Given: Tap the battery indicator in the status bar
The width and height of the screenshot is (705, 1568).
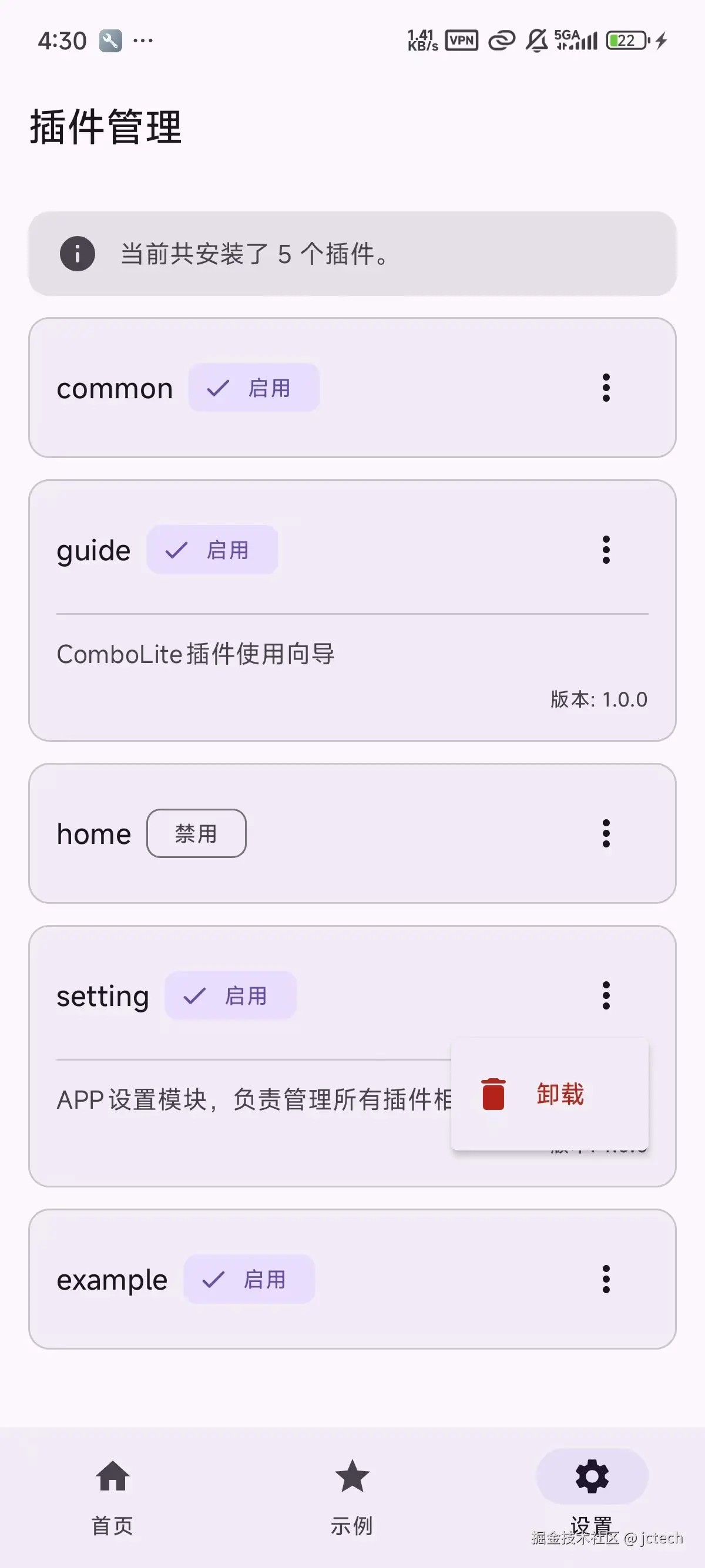Looking at the screenshot, I should (626, 40).
